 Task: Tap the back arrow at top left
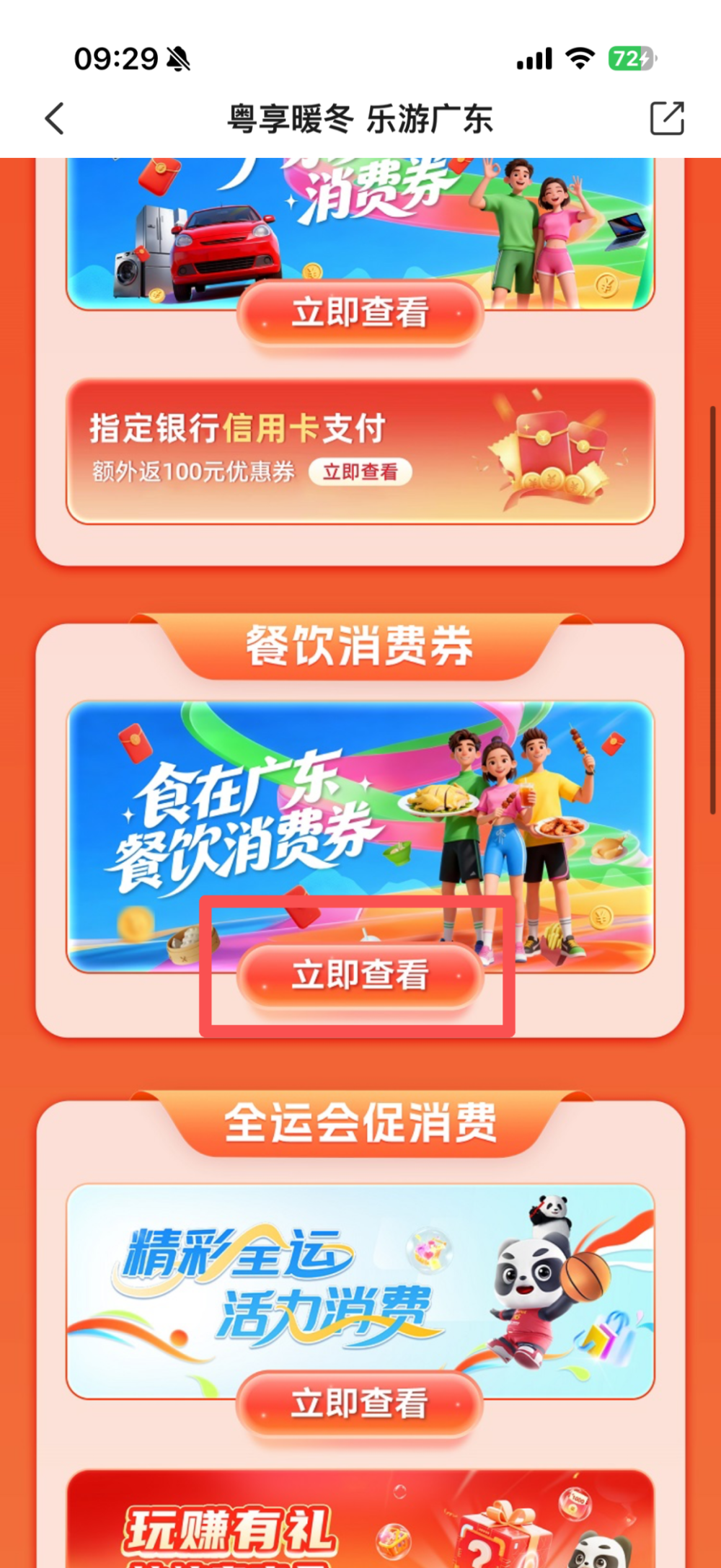click(54, 119)
